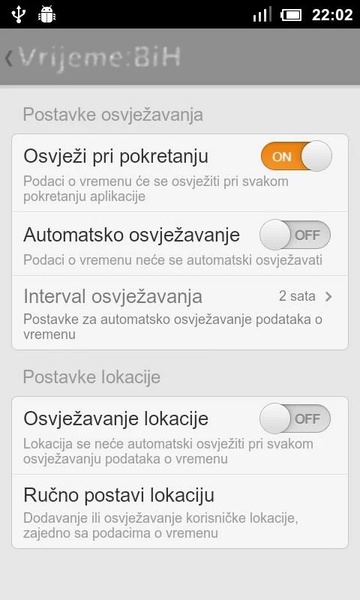
Task: Enable Osvježavanje lokacije switch
Action: pos(295,419)
